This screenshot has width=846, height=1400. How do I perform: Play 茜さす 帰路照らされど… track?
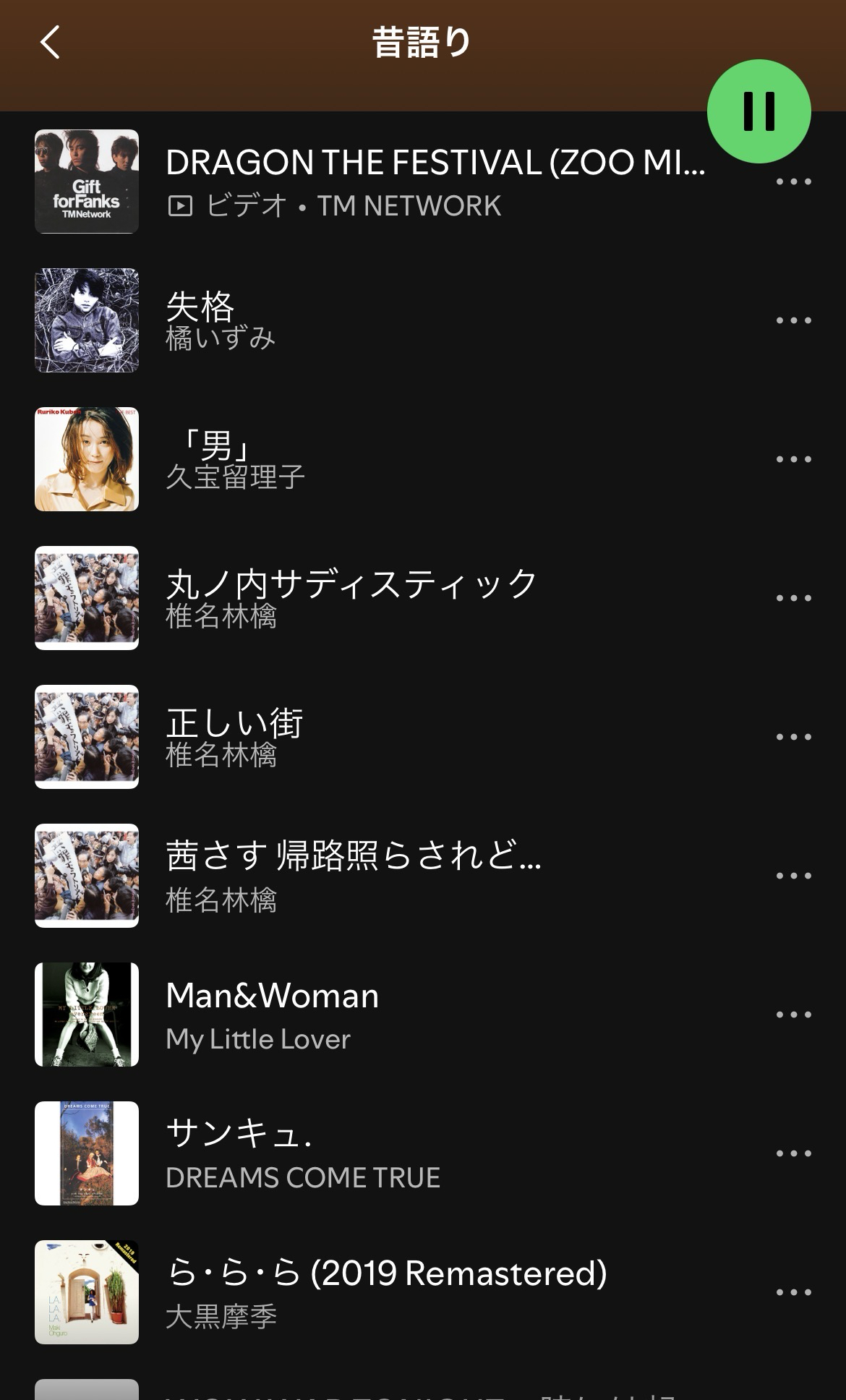[434, 876]
